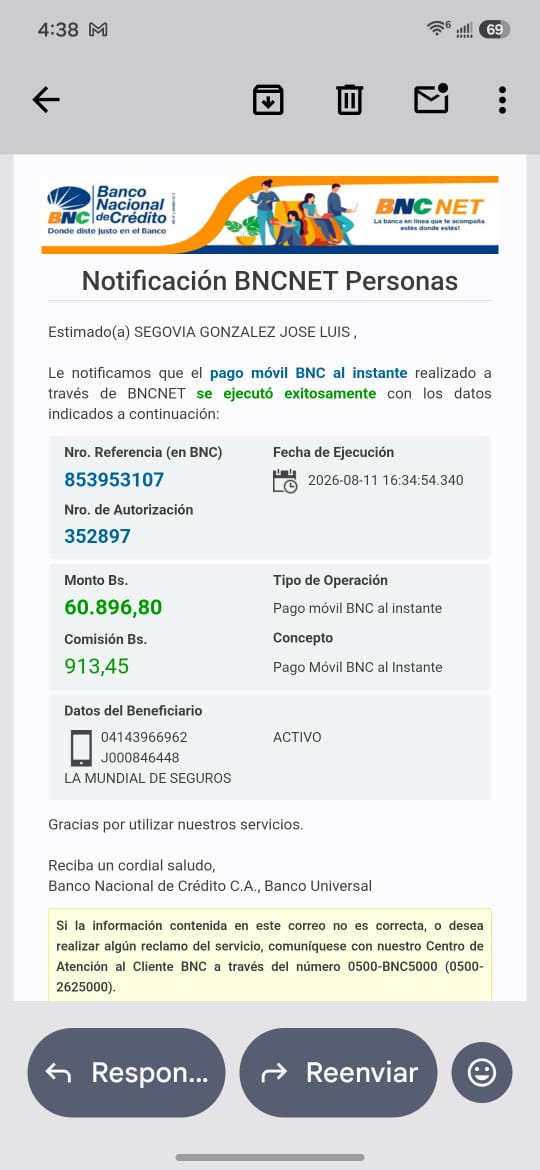Archive this email
The image size is (540, 1170).
click(x=268, y=99)
